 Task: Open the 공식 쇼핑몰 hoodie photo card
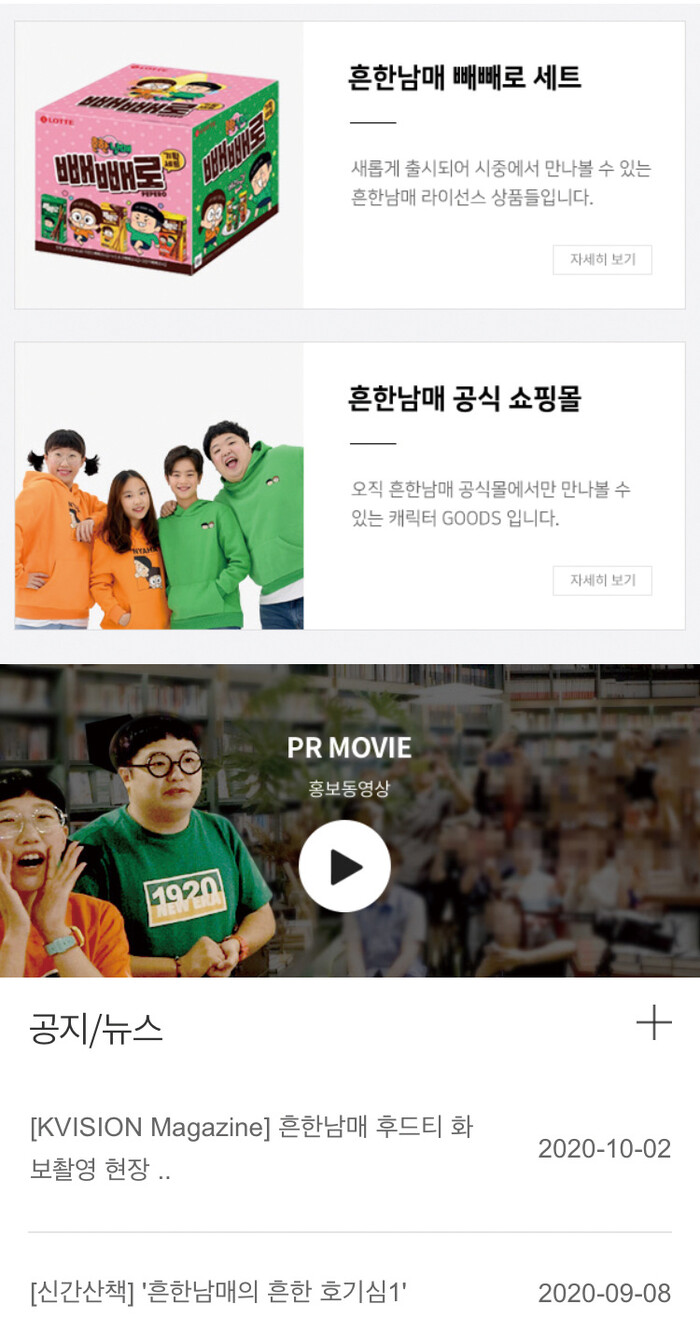(x=159, y=487)
